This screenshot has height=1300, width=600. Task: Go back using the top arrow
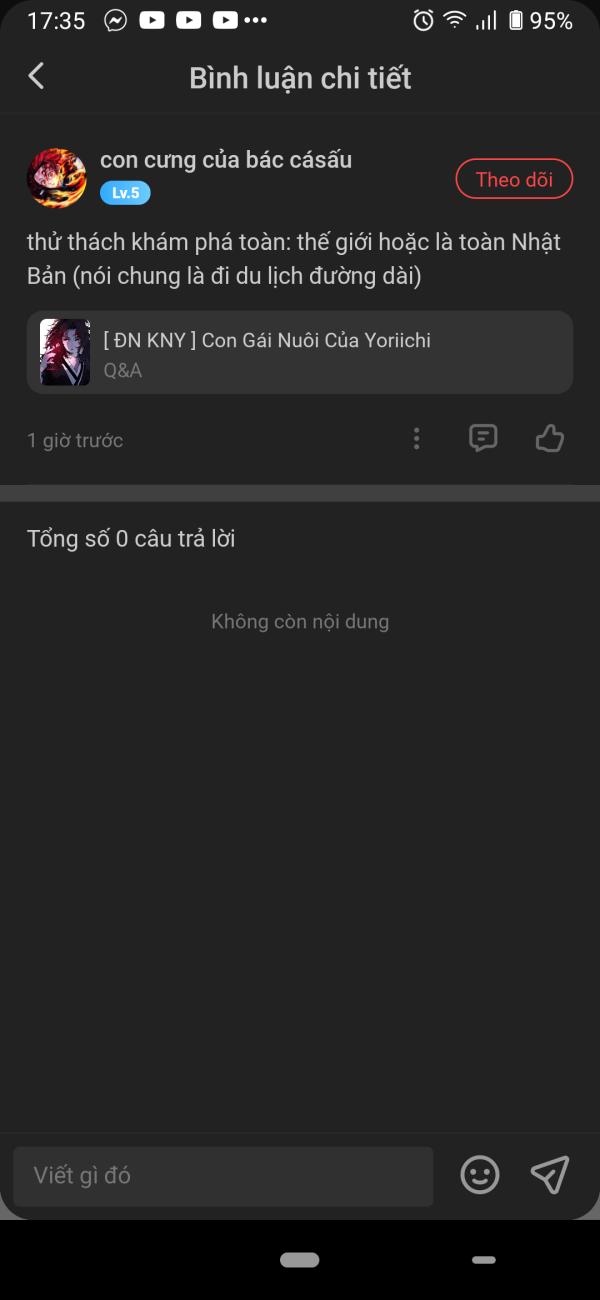(x=36, y=76)
